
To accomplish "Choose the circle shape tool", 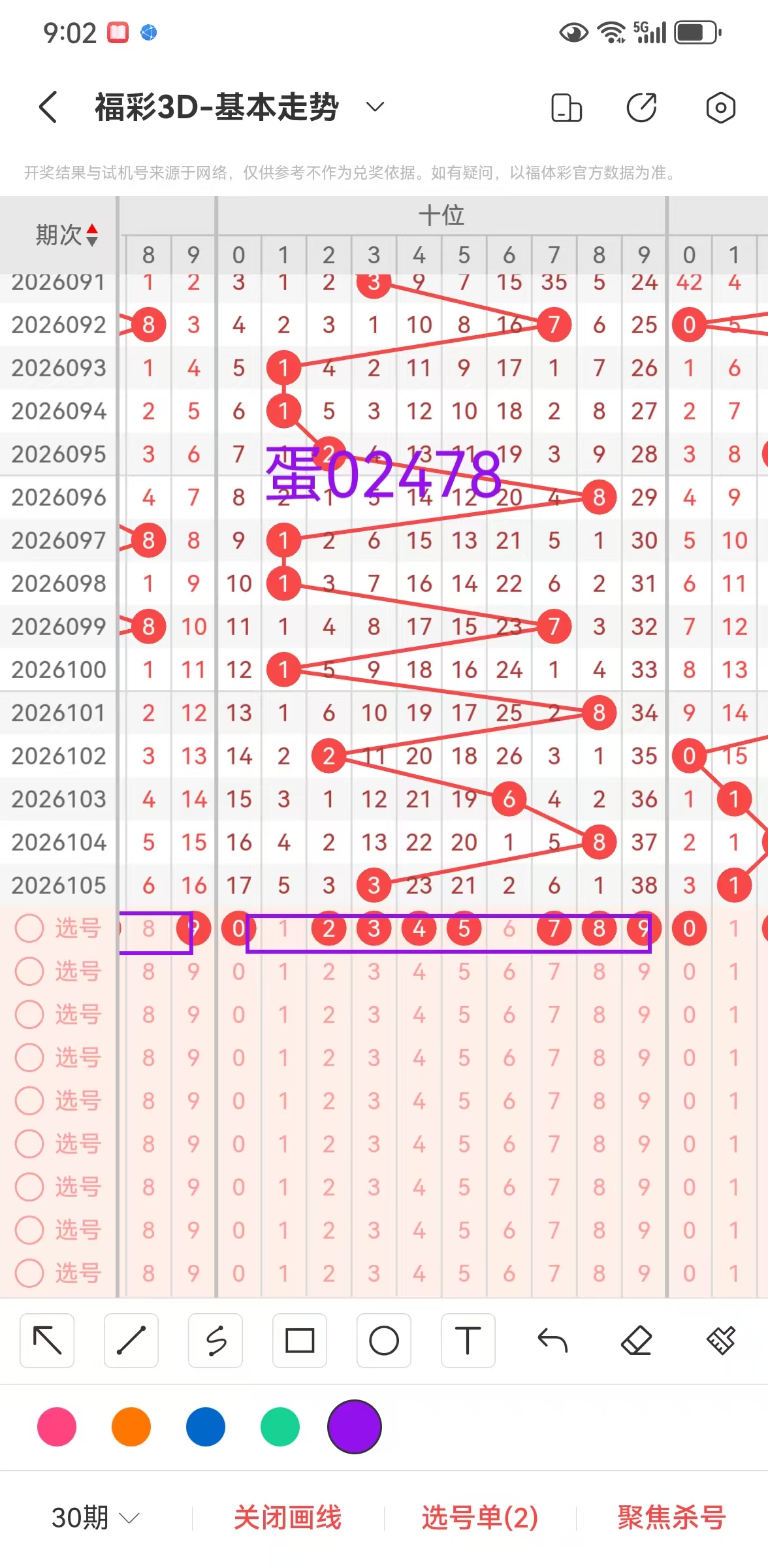I will 384,1341.
